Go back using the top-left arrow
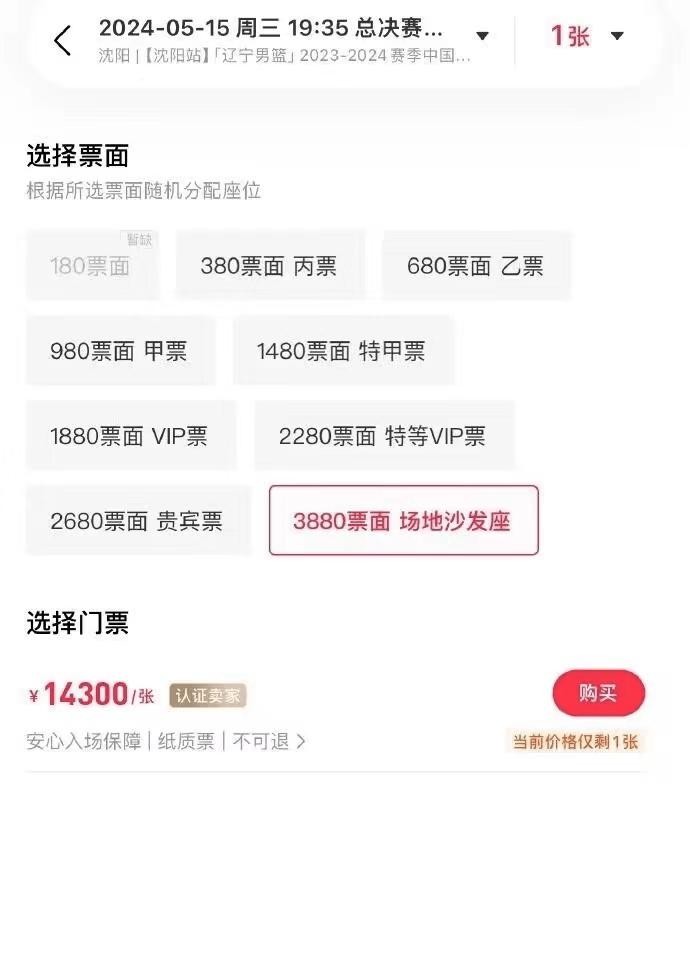This screenshot has width=690, height=962. pyautogui.click(x=63, y=40)
